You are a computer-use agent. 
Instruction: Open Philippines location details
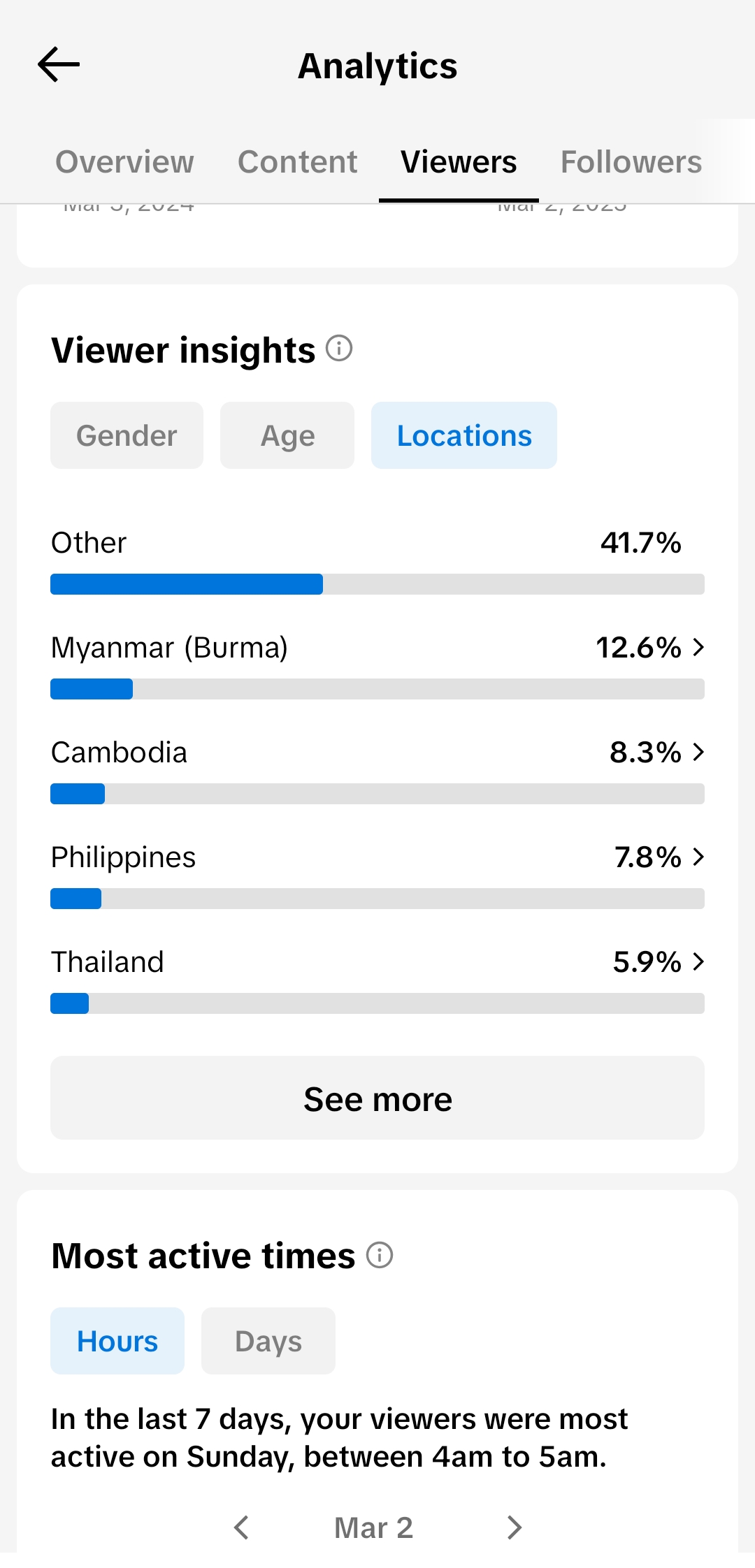tap(377, 874)
